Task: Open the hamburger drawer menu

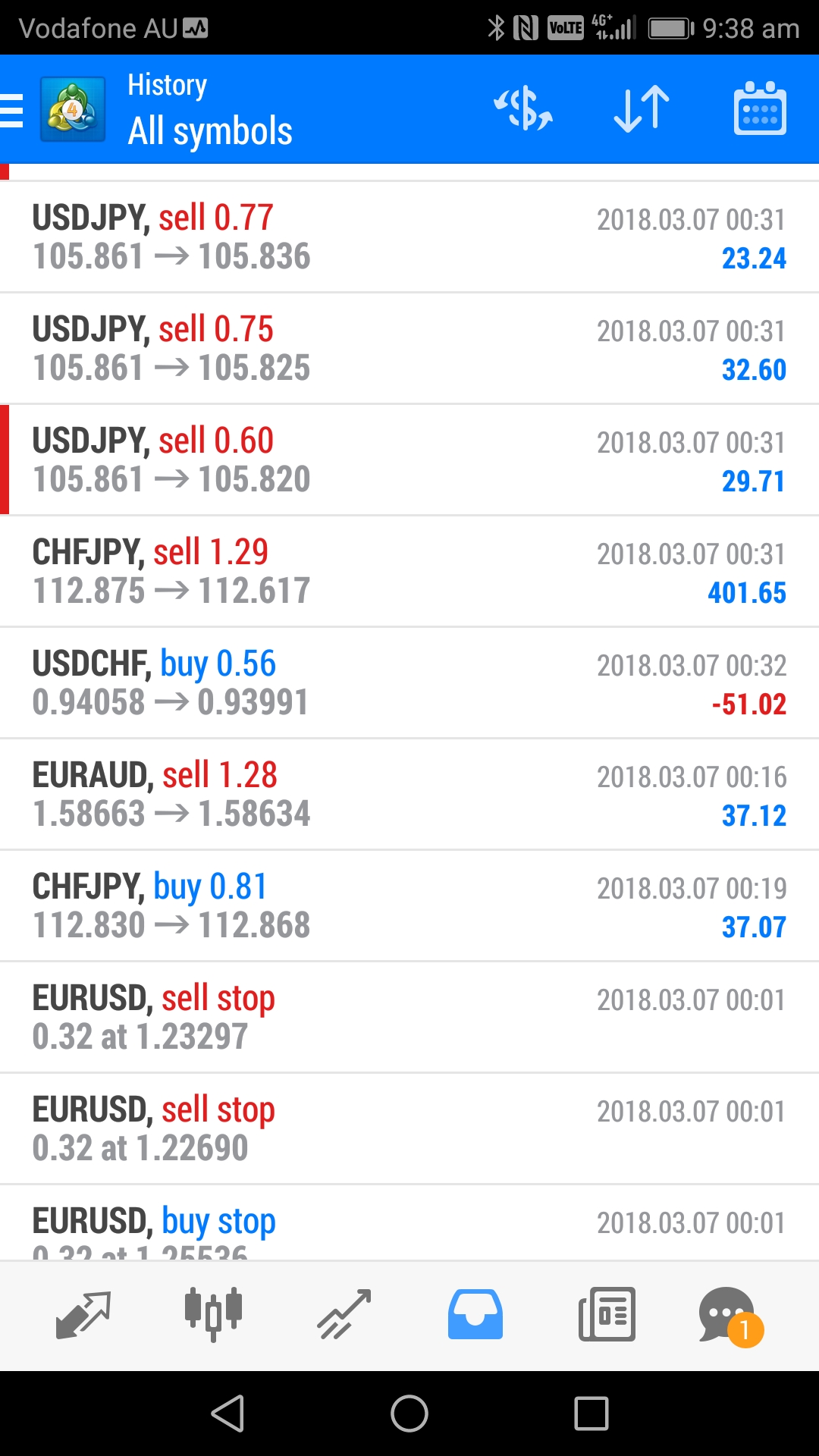Action: coord(12,110)
